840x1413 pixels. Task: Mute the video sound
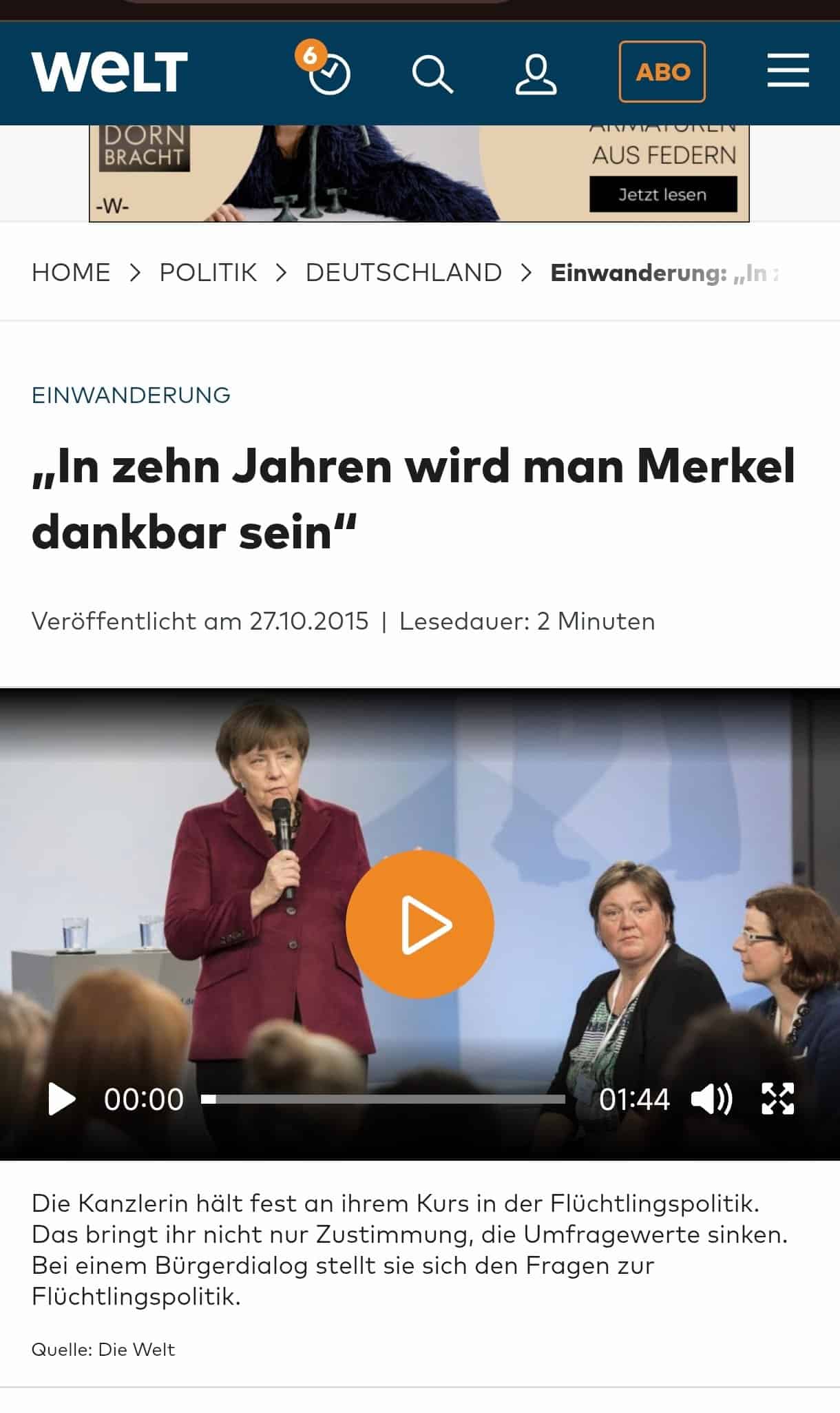click(711, 1099)
